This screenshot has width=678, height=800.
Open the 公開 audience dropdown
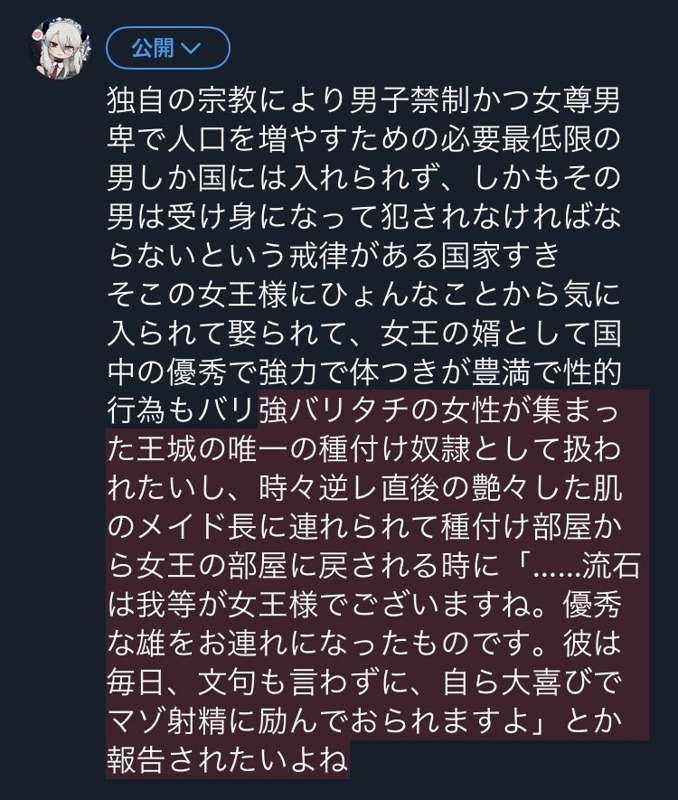pos(167,47)
